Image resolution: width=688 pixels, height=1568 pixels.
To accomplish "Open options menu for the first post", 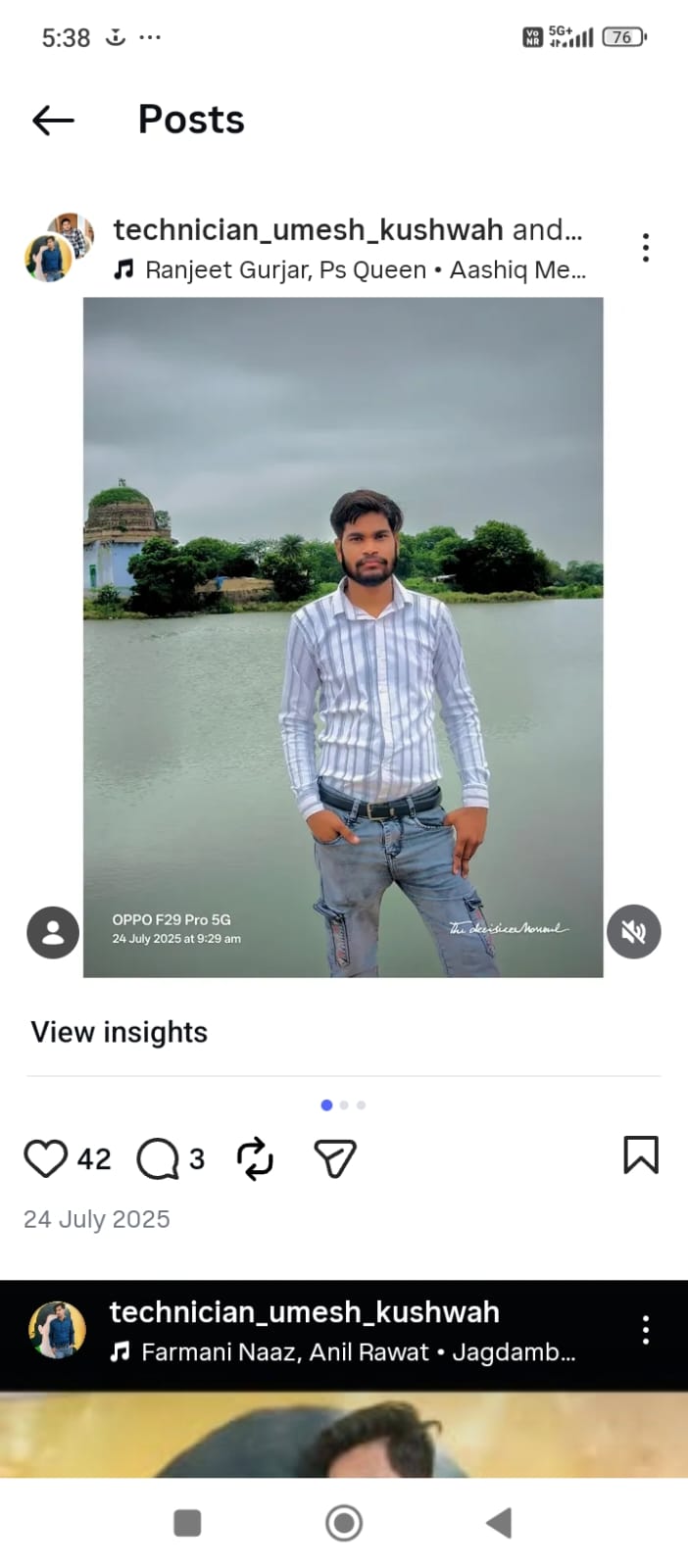I will [x=645, y=248].
